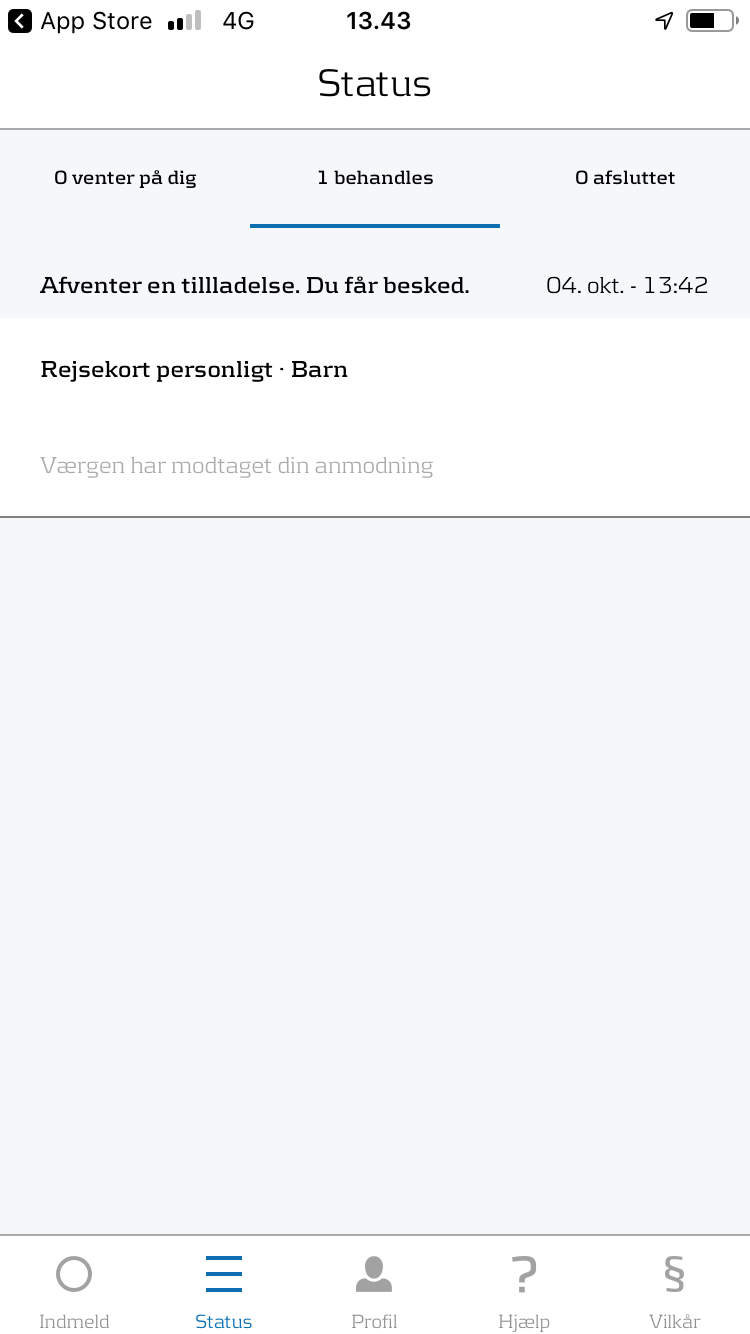Select the '1 behandles' tab
750x1334 pixels.
375,178
